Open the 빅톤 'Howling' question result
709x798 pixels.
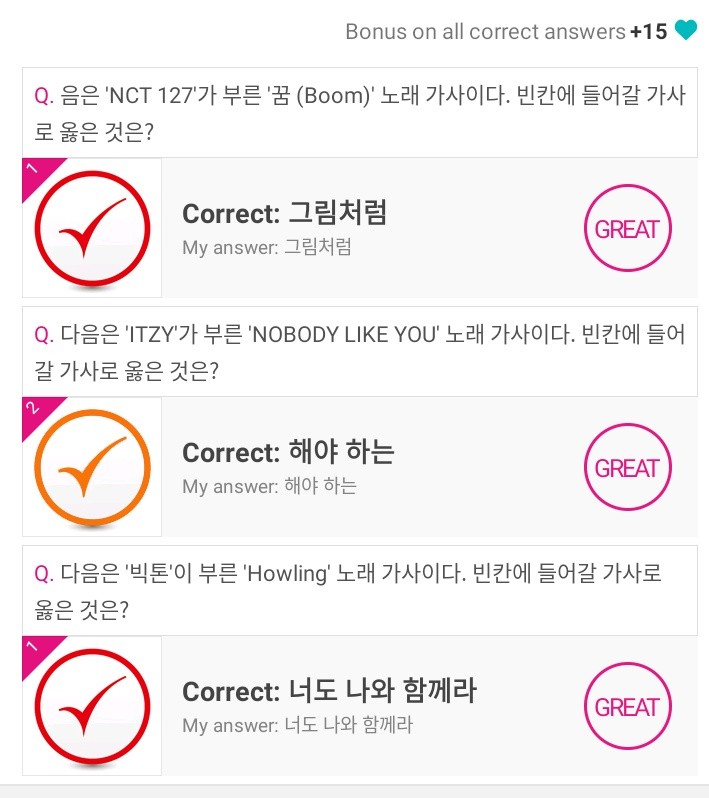[360, 590]
